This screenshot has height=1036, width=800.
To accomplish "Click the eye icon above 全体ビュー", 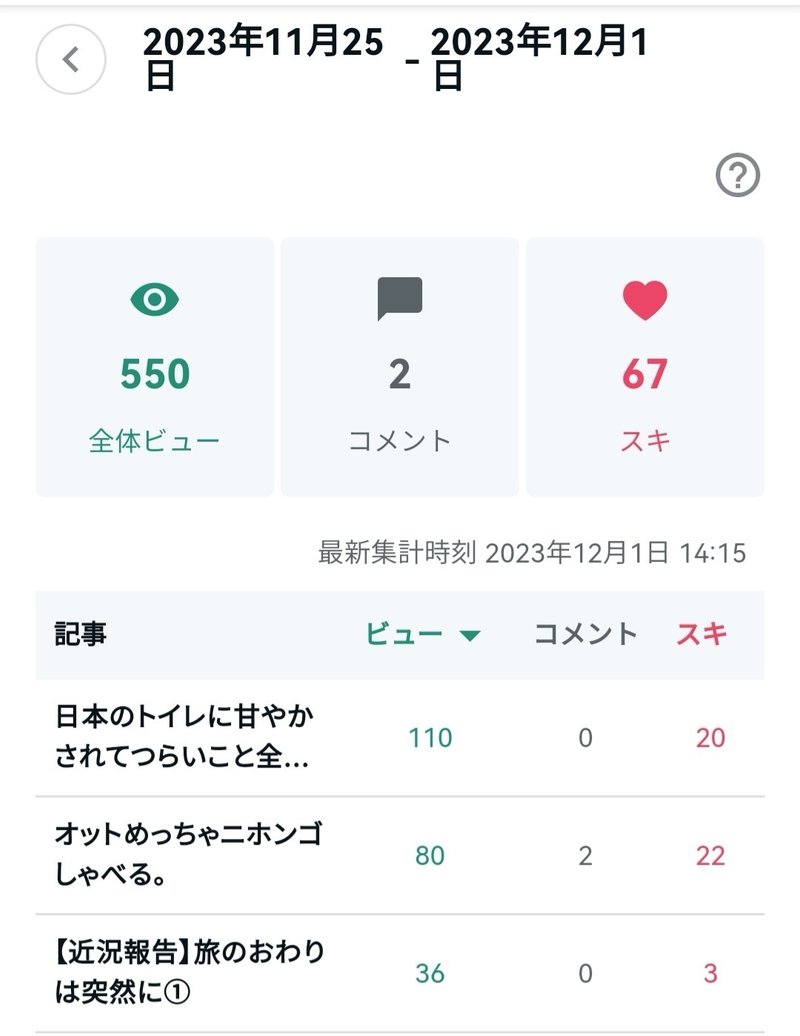I will coord(153,298).
